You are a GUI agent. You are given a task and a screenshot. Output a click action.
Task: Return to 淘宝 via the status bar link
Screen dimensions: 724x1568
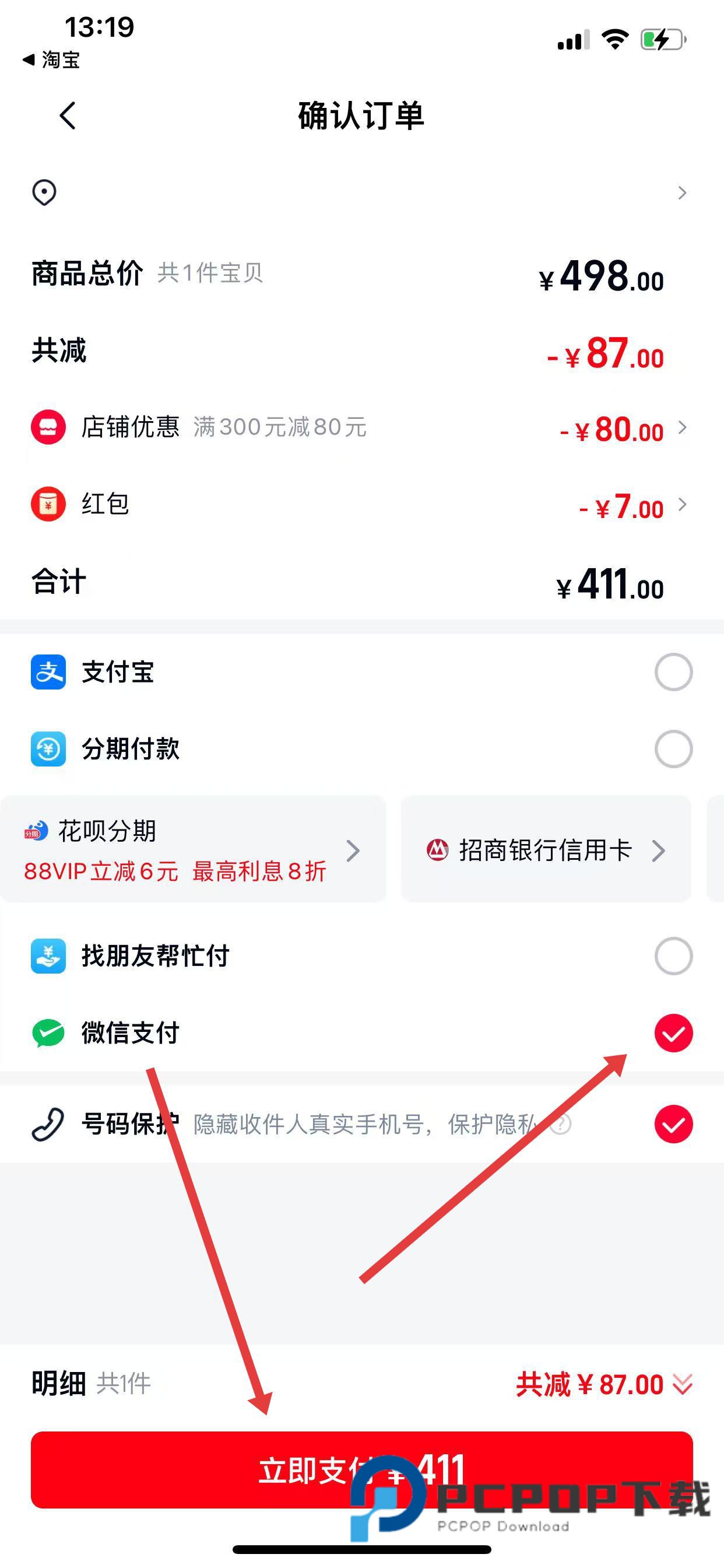[x=52, y=60]
